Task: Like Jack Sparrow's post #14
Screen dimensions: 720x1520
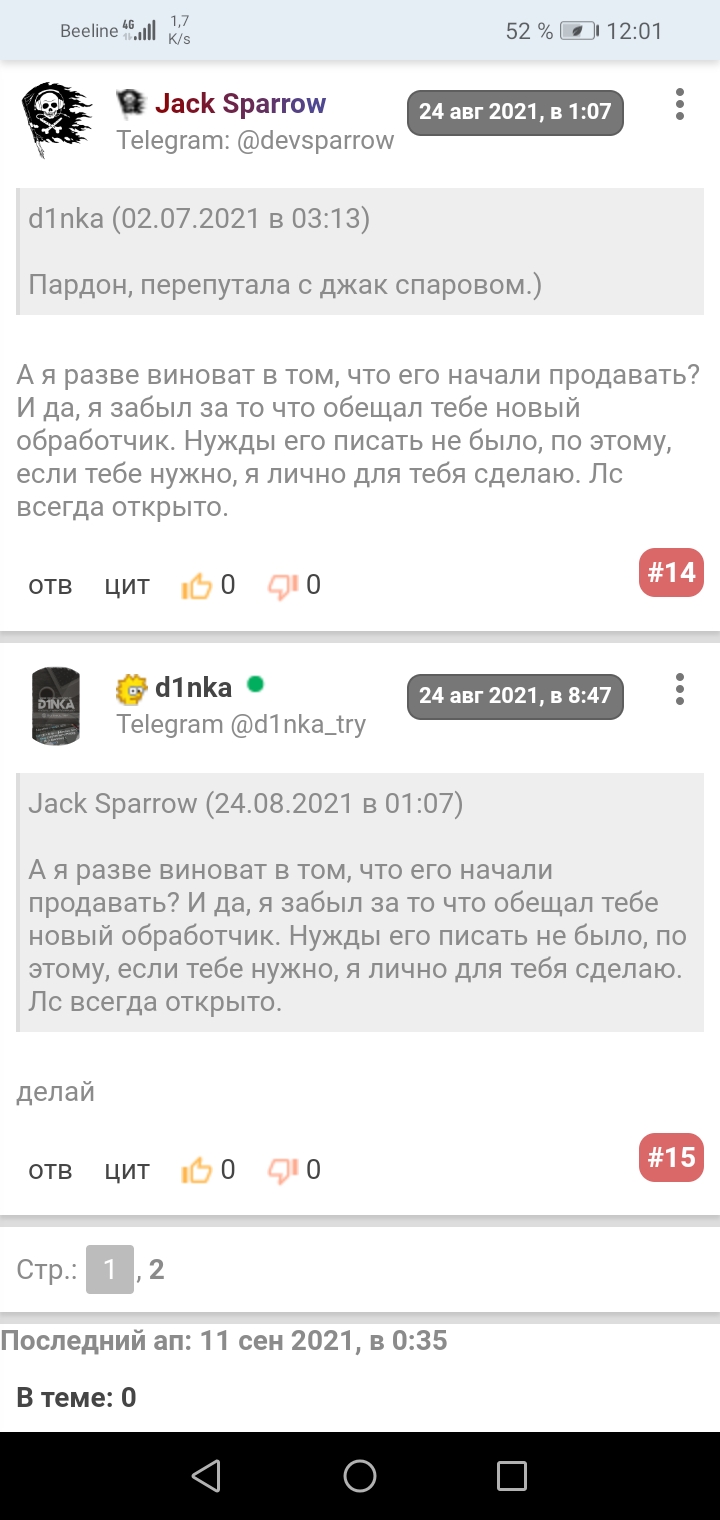Action: click(197, 586)
